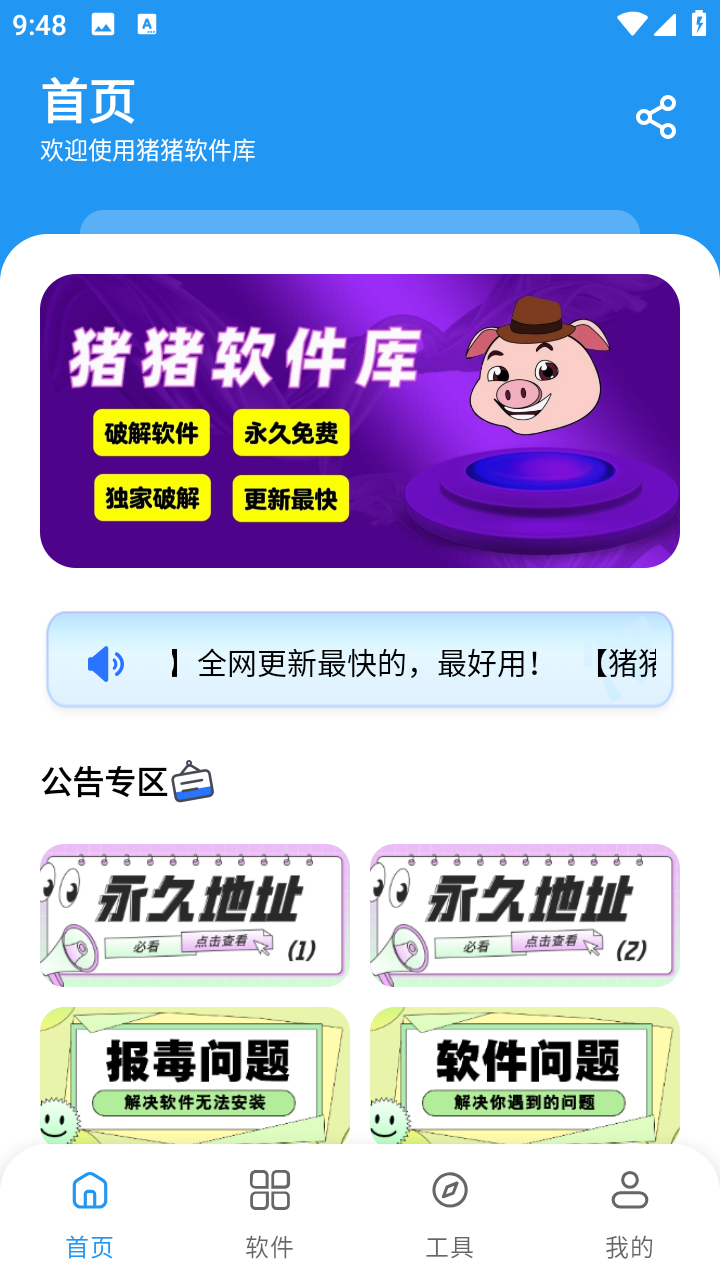Go to the 首页 tab

coord(90,1212)
